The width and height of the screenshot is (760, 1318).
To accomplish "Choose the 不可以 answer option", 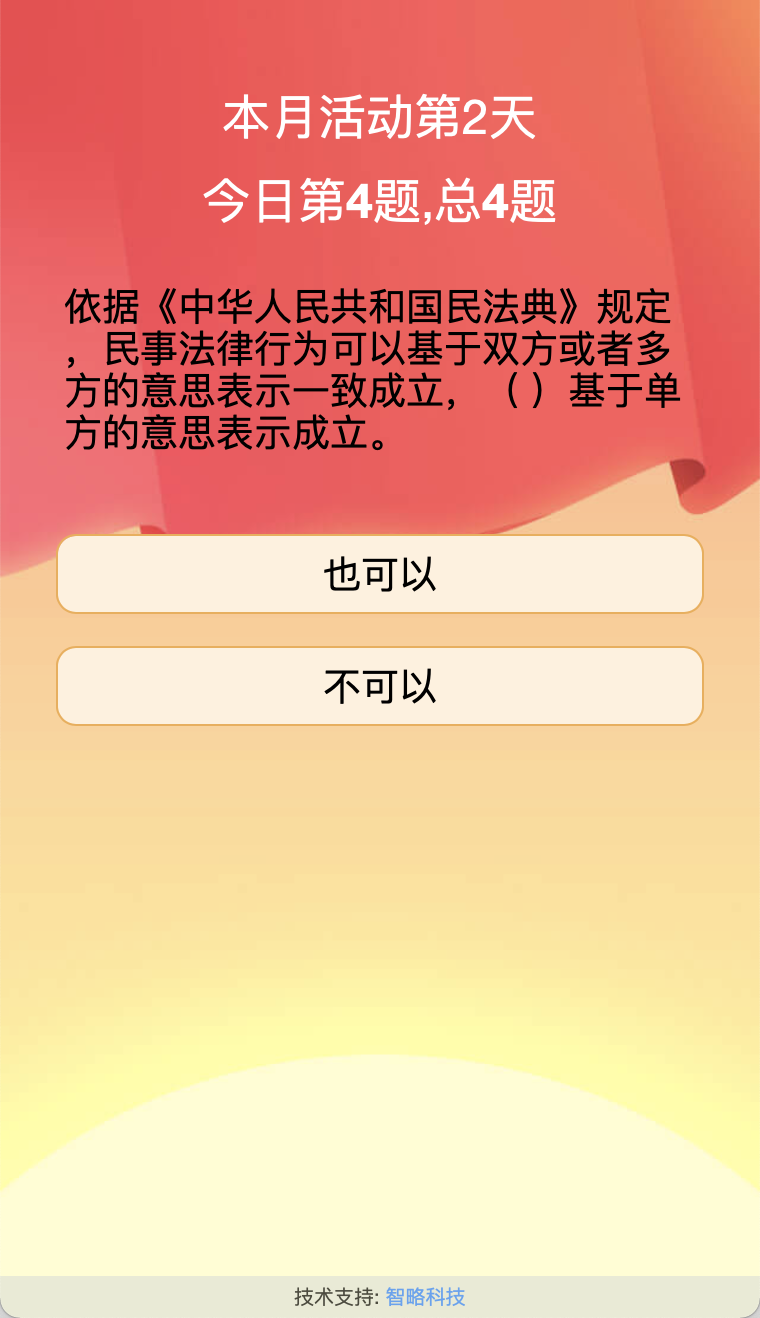I will tap(380, 686).
